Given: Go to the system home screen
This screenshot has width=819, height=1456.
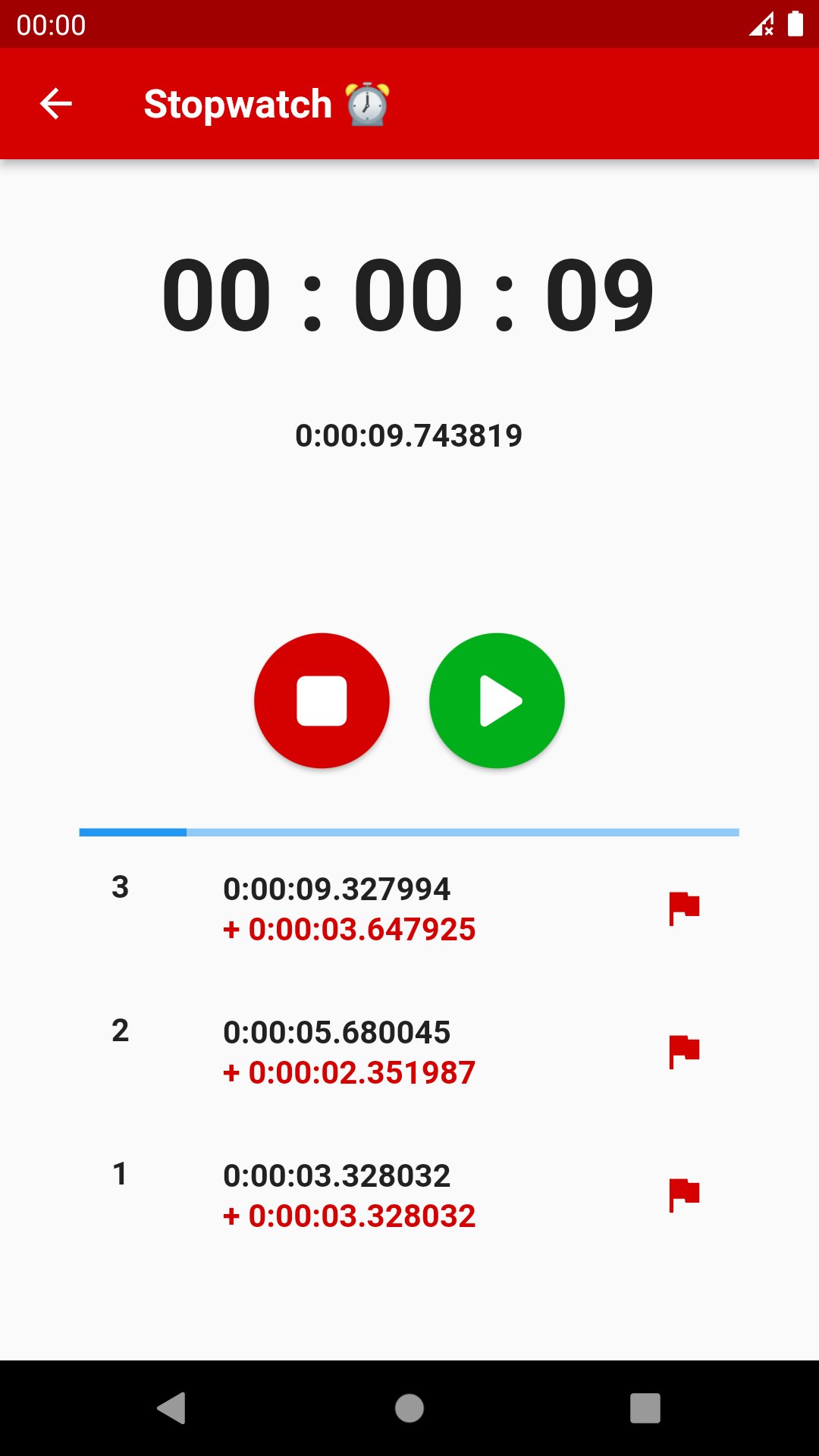Looking at the screenshot, I should (409, 1408).
